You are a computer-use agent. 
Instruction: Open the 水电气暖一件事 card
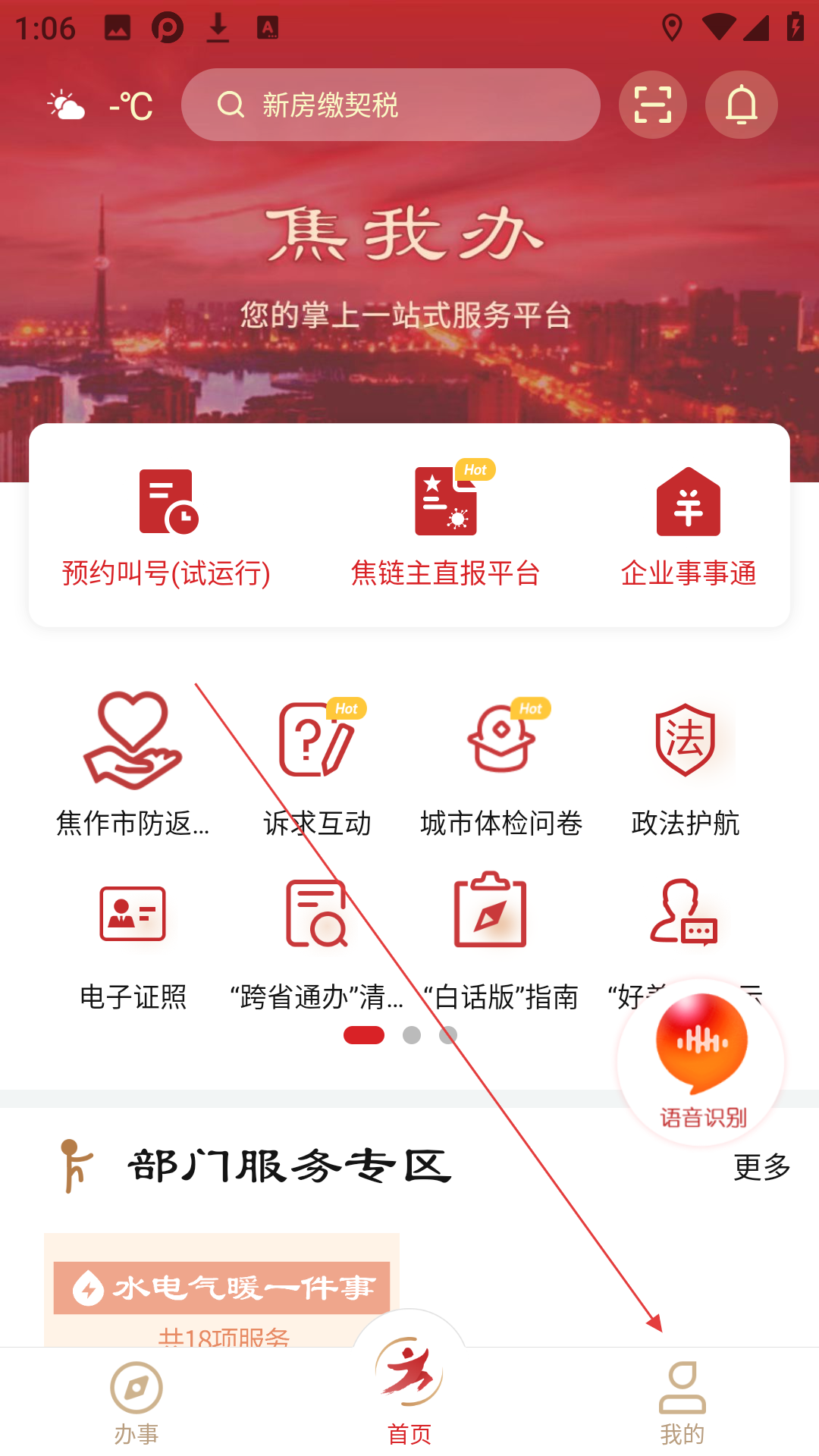tap(221, 1290)
